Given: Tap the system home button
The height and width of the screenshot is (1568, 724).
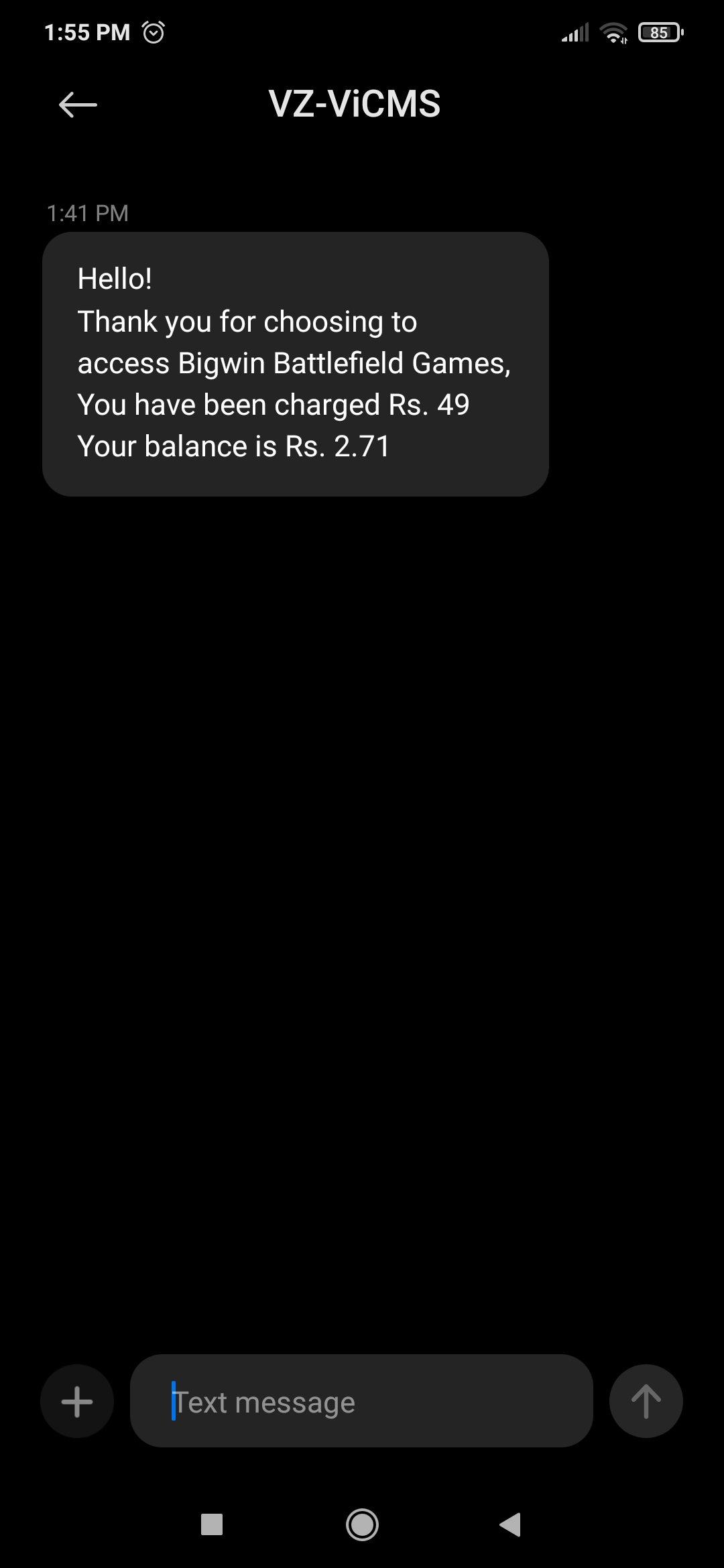Looking at the screenshot, I should 362,1525.
